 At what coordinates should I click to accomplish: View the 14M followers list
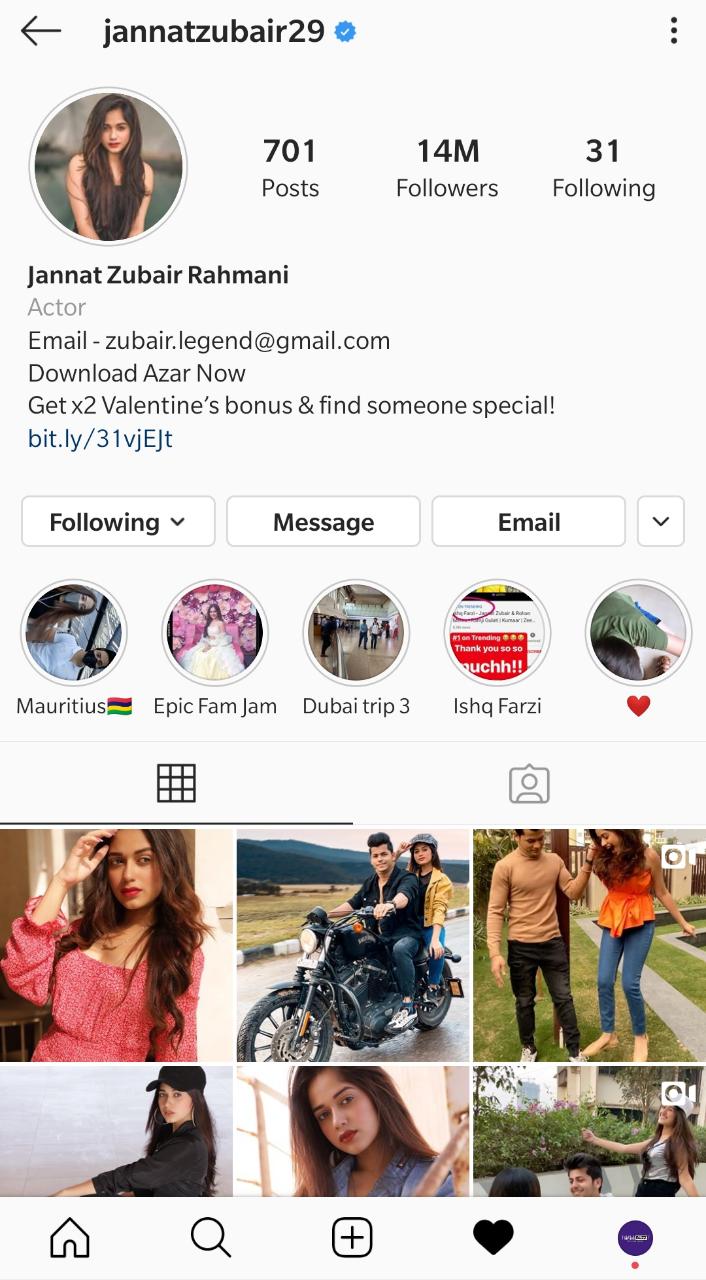pos(447,168)
